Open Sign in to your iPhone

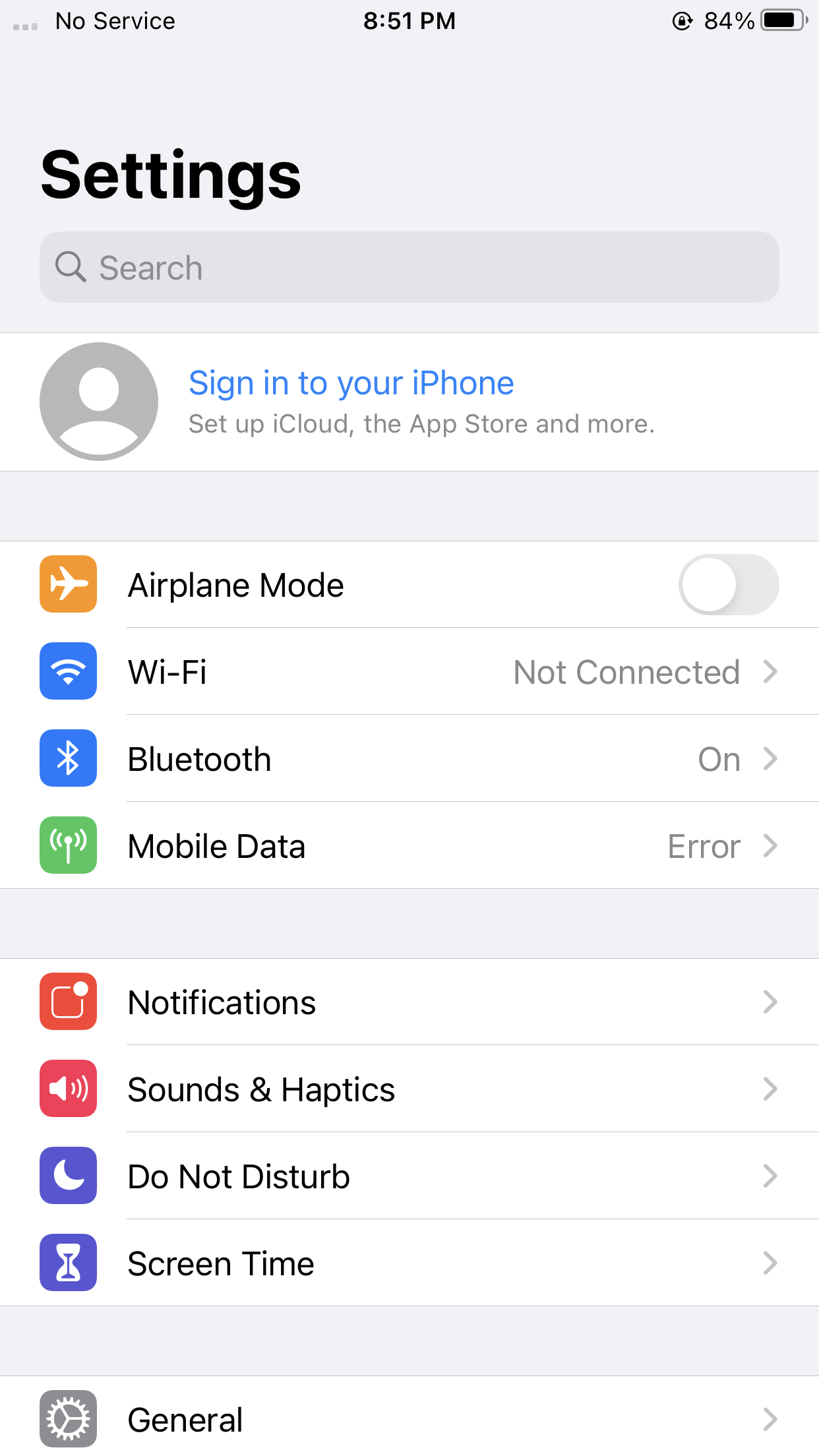pos(409,402)
